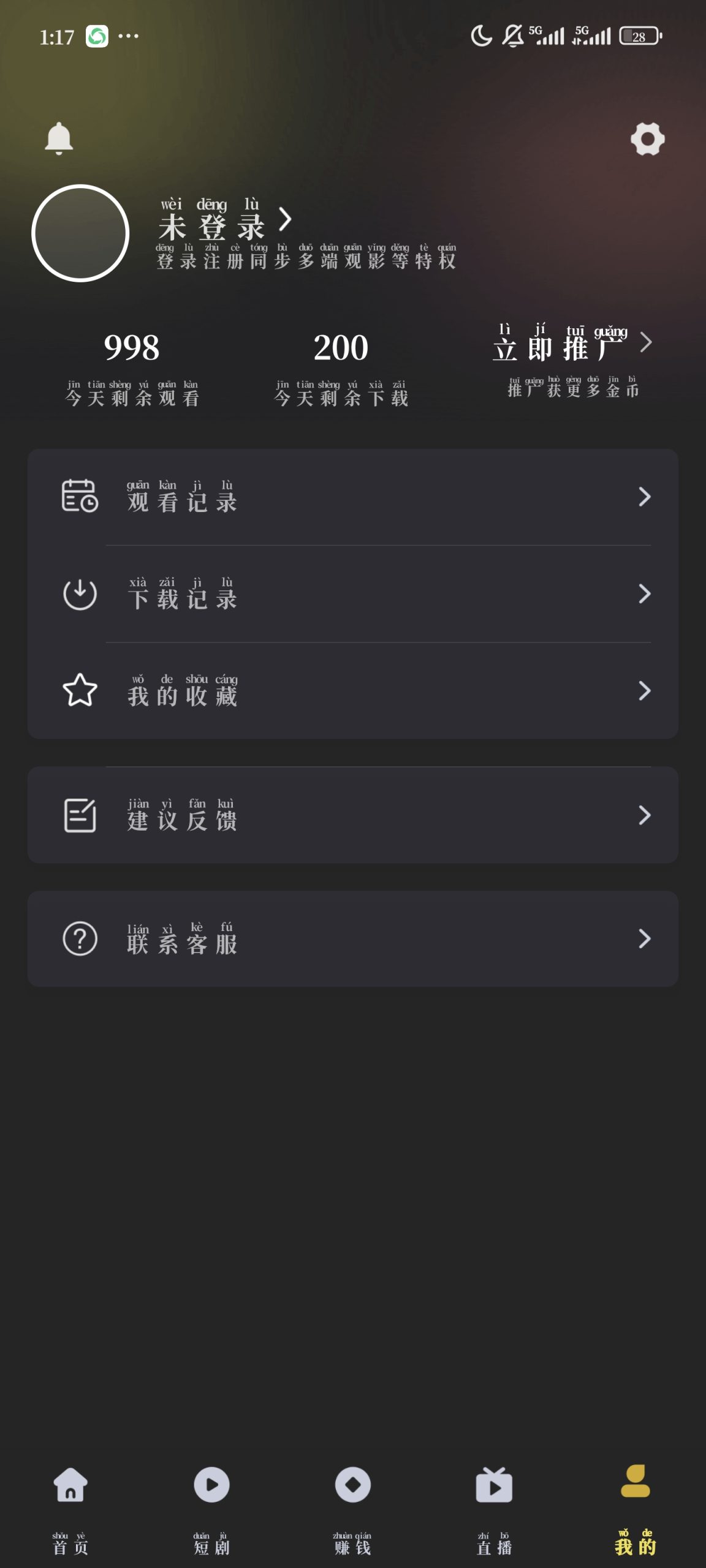
Task: Open 我的收藏 favorites
Action: point(353,691)
